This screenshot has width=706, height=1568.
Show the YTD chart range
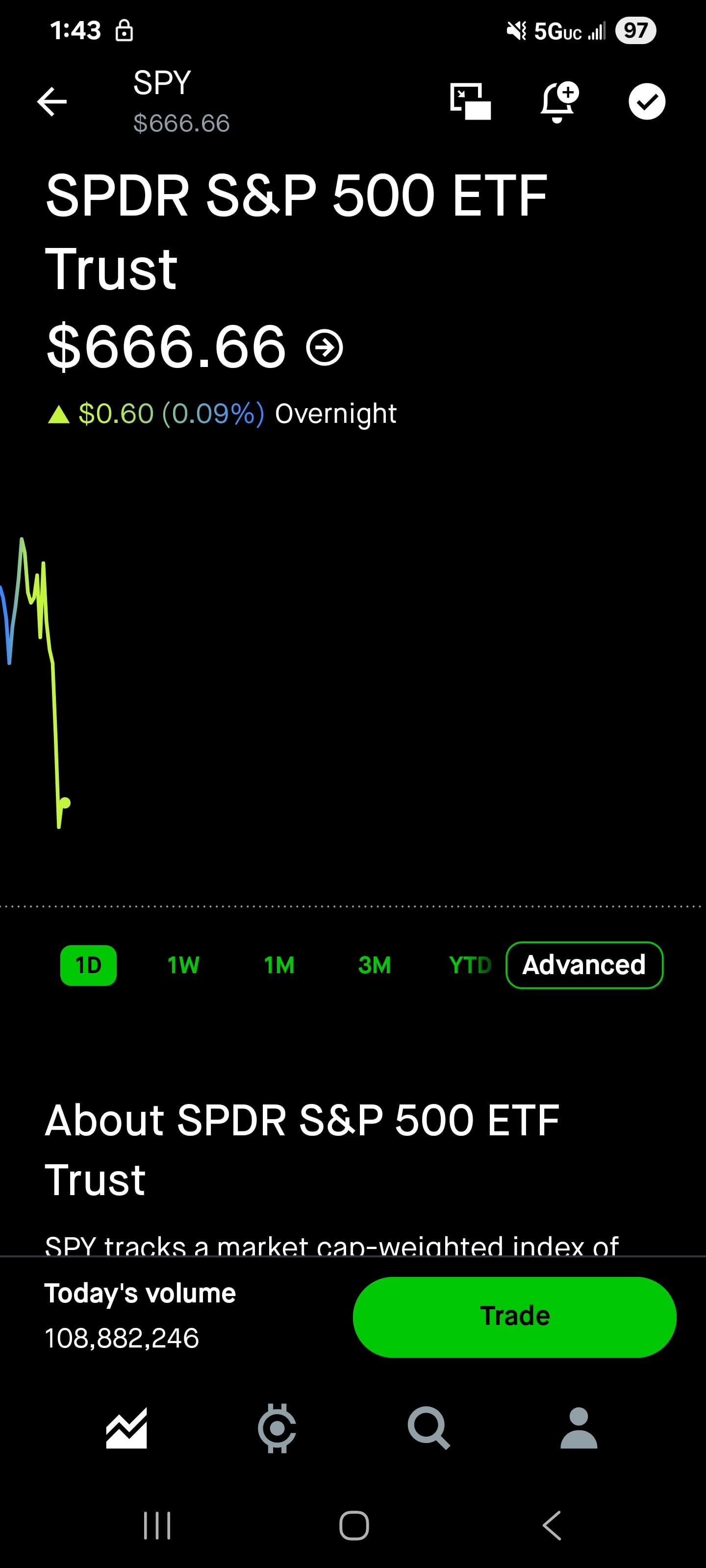(x=469, y=965)
